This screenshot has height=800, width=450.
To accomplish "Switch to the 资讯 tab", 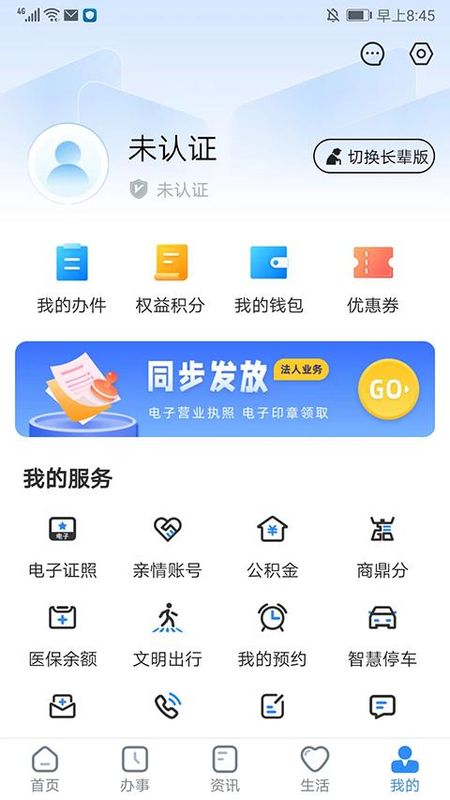I will click(x=225, y=769).
